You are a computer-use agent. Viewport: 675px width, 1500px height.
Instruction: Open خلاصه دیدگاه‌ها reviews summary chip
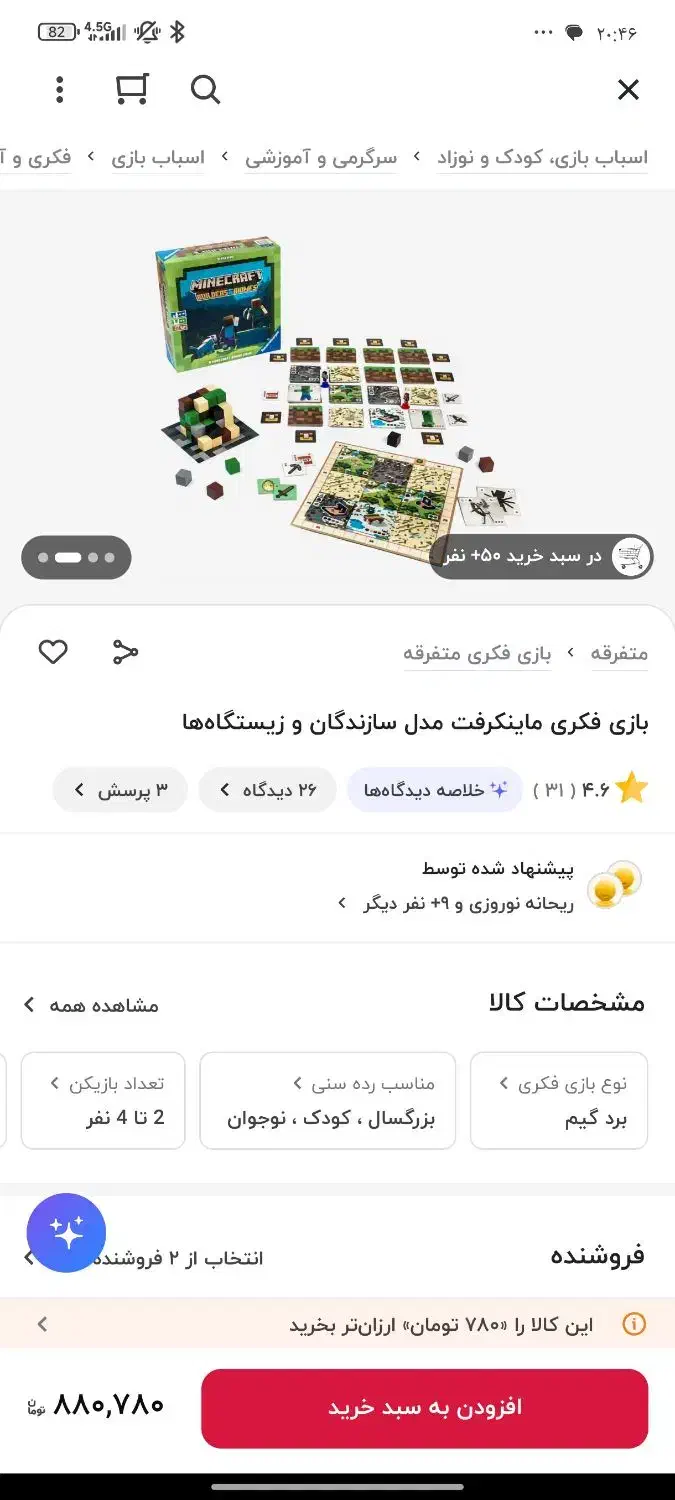tap(435, 790)
